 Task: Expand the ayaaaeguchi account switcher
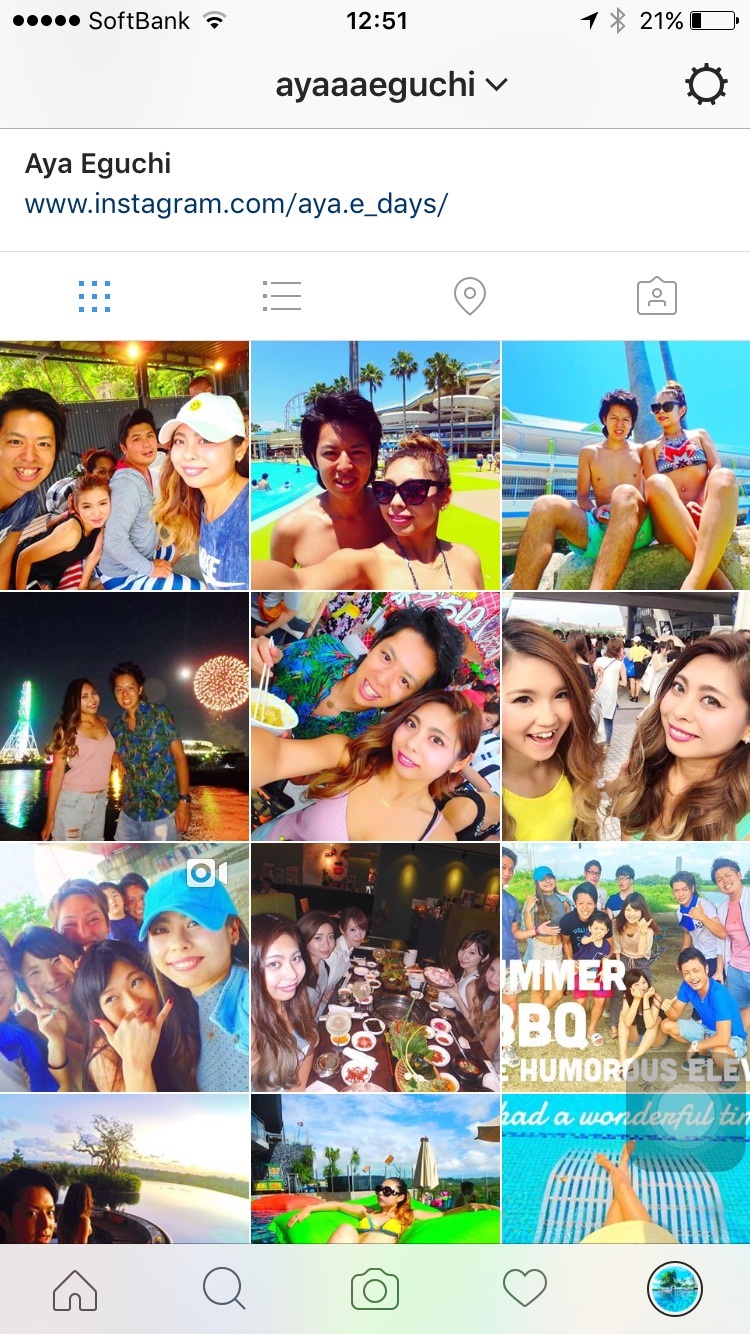[392, 85]
